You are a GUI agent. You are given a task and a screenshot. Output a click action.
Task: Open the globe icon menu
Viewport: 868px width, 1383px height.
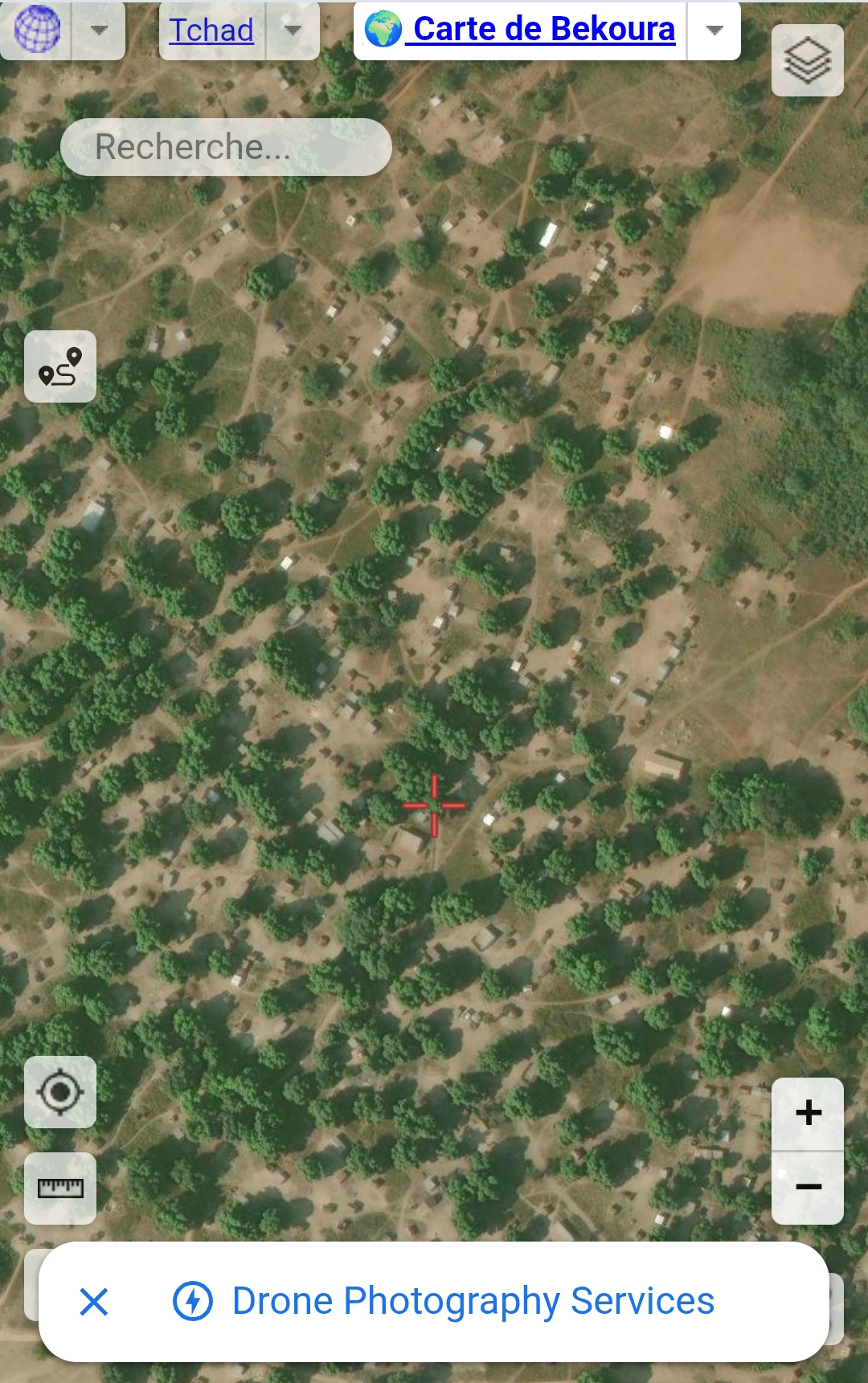[37, 30]
